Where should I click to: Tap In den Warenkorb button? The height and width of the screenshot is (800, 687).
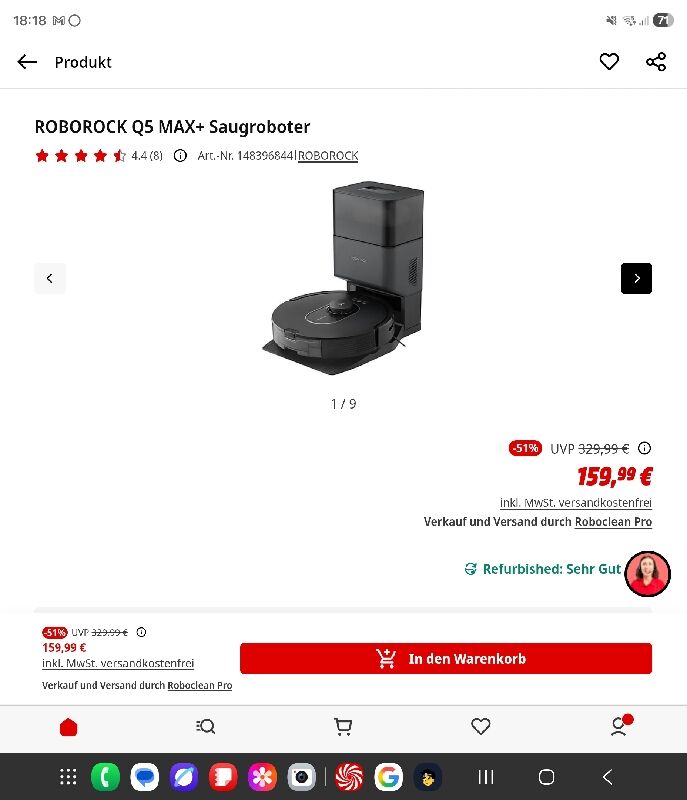point(445,659)
